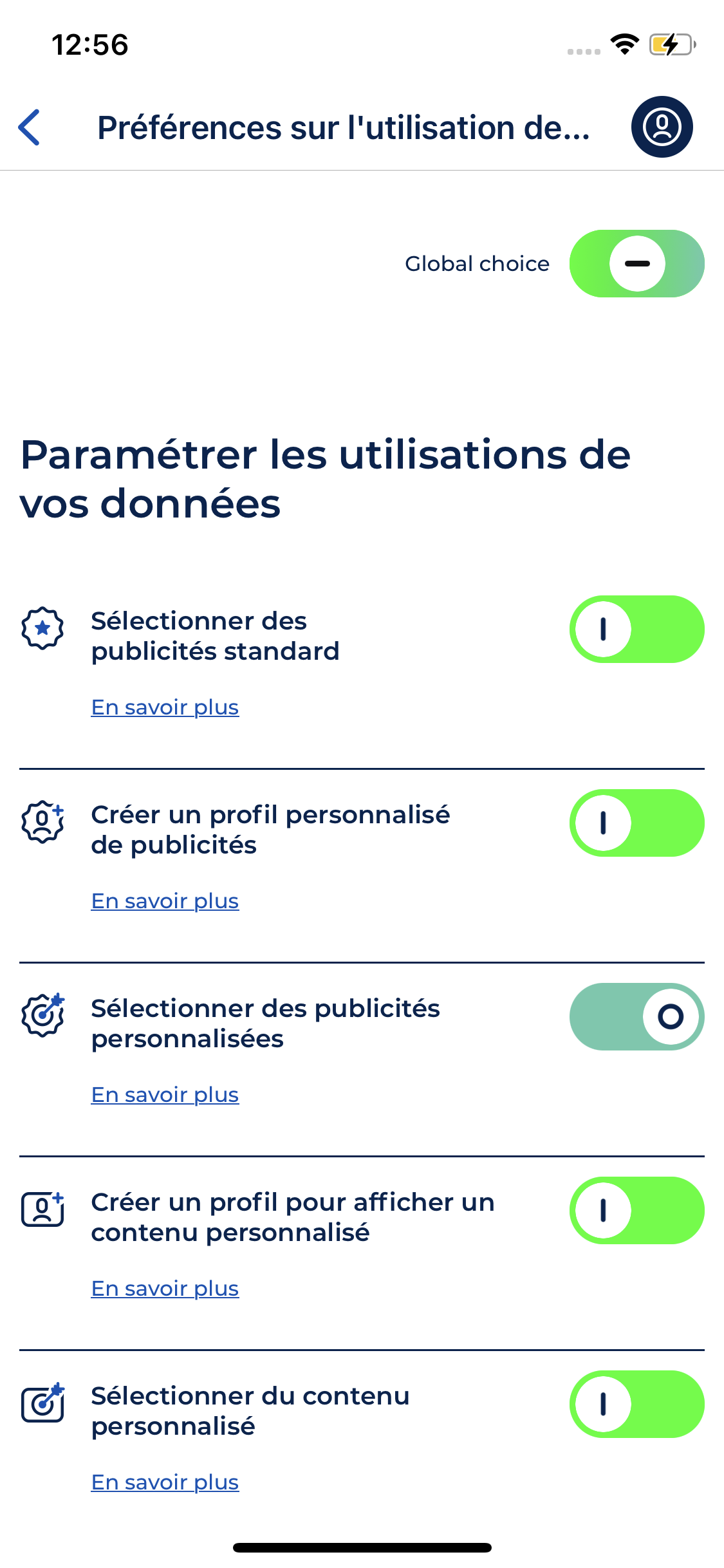Open En savoir plus for publicités standard
This screenshot has height=1568, width=724.
[x=165, y=707]
